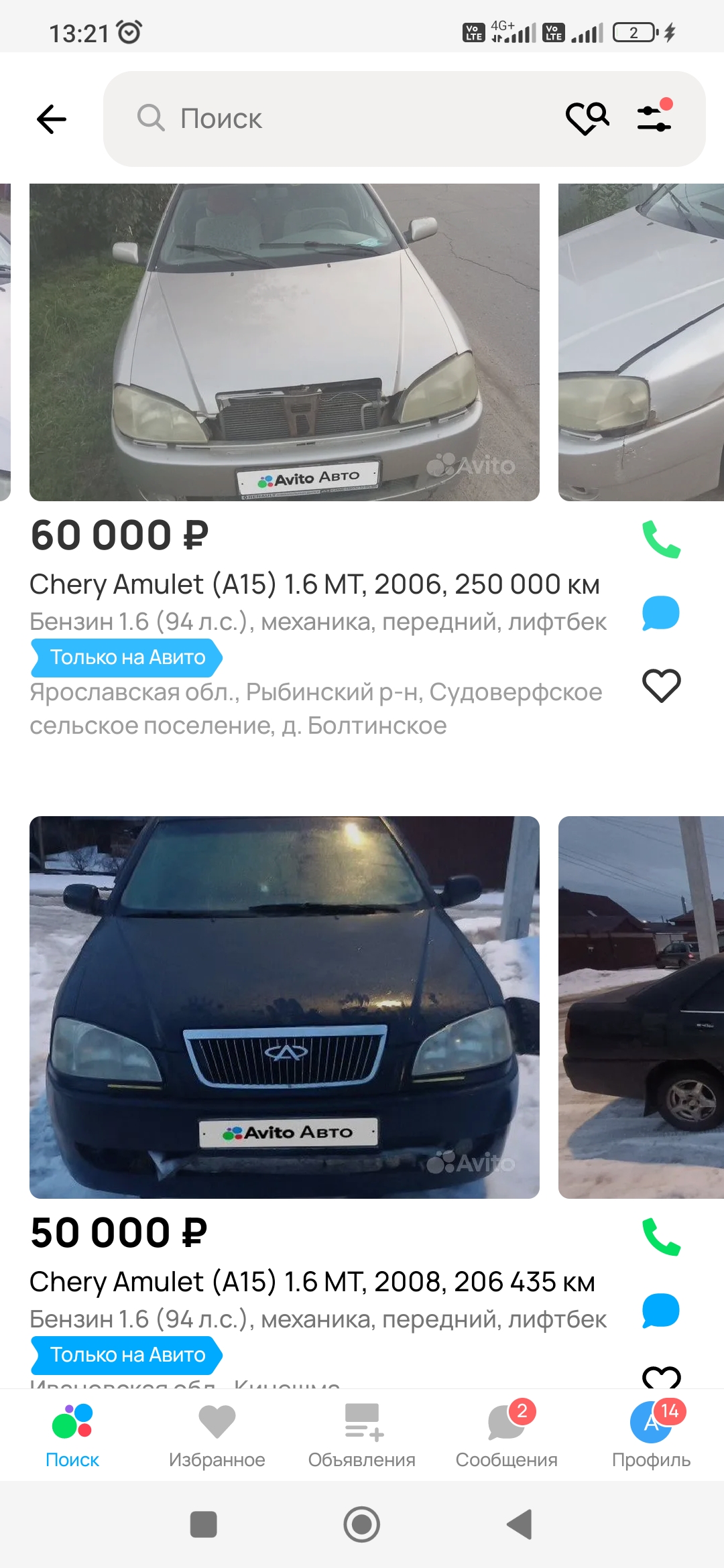Call the seller of the 60 000 ₽ Chery
This screenshot has width=724, height=1568.
[x=661, y=539]
